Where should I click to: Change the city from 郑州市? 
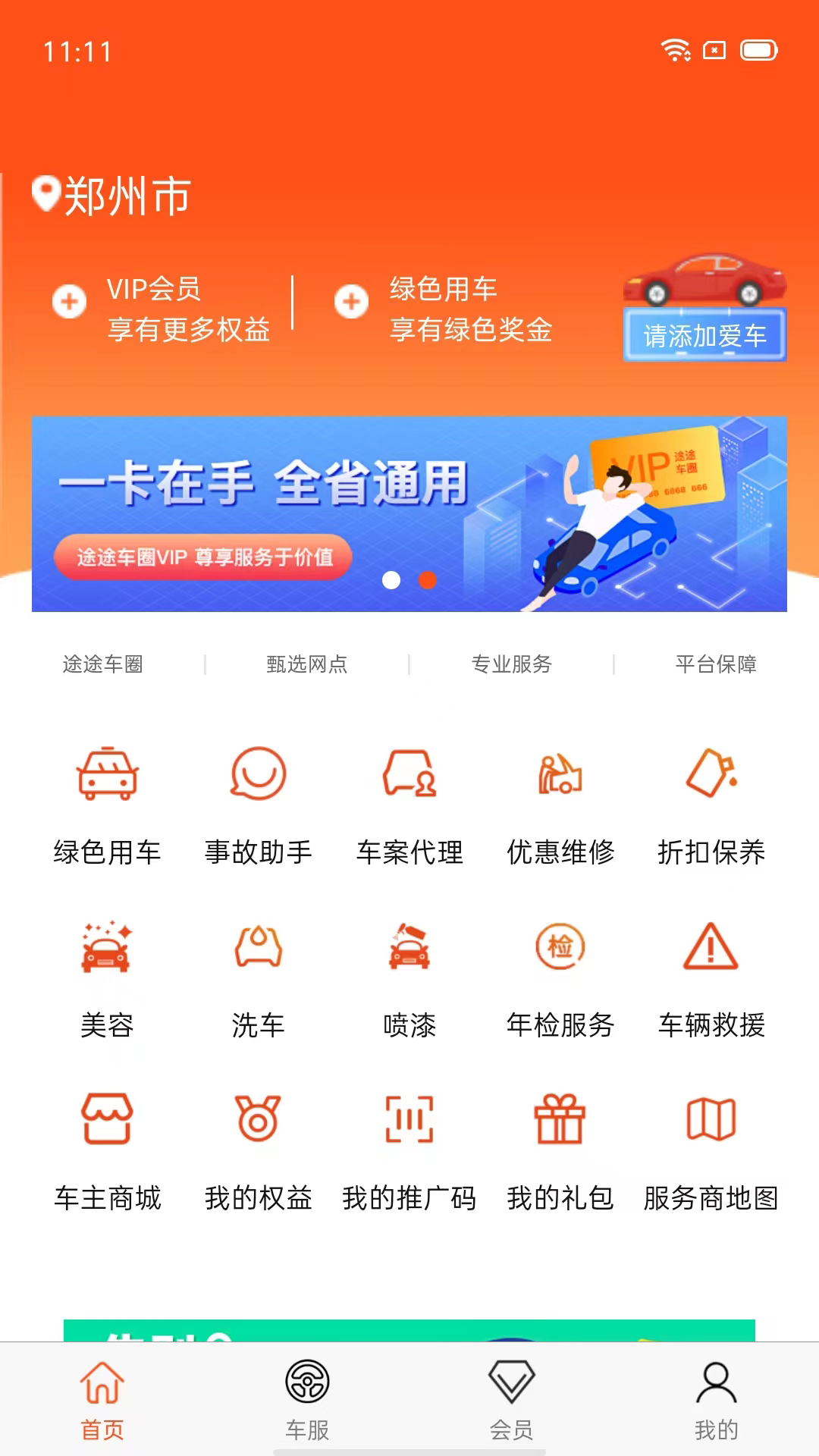[x=112, y=196]
